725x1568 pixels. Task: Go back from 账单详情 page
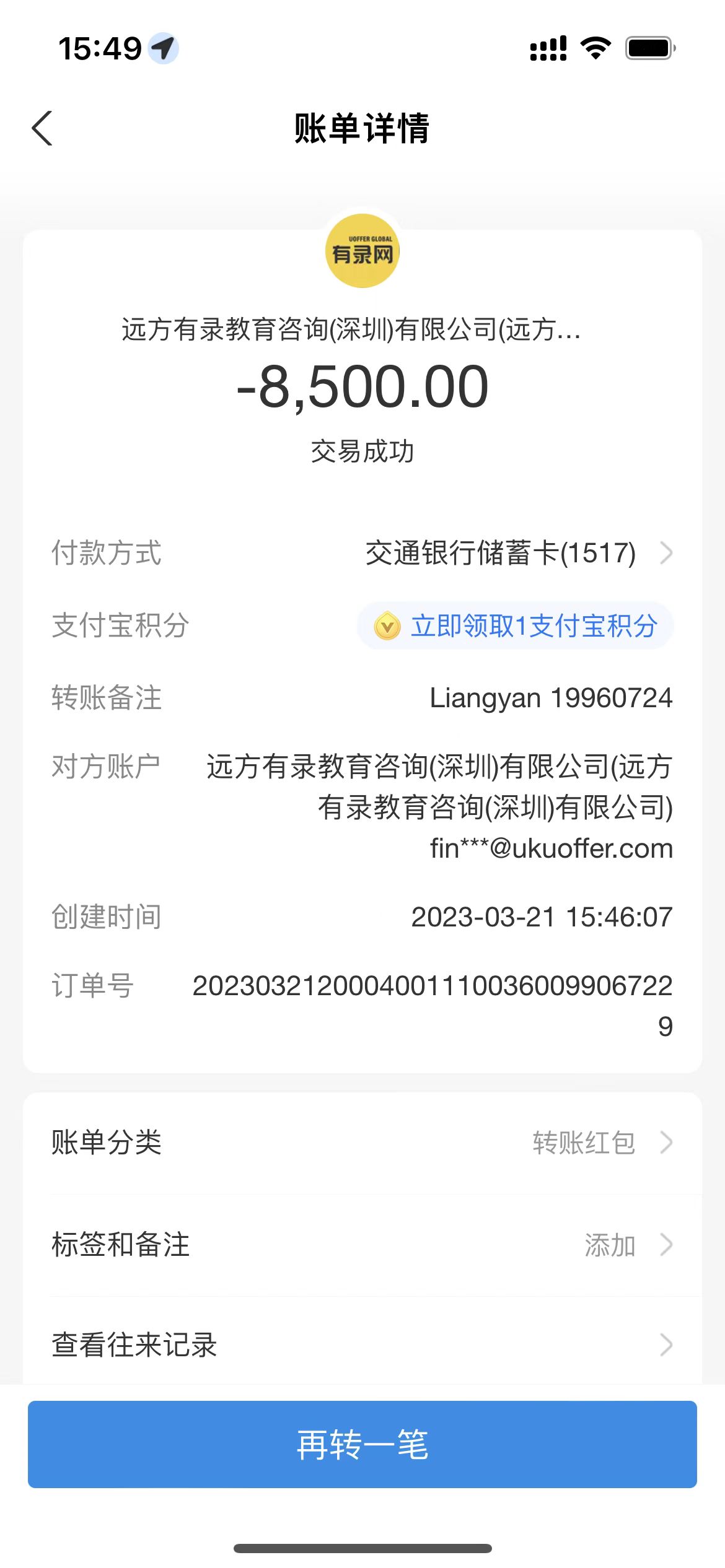click(42, 129)
